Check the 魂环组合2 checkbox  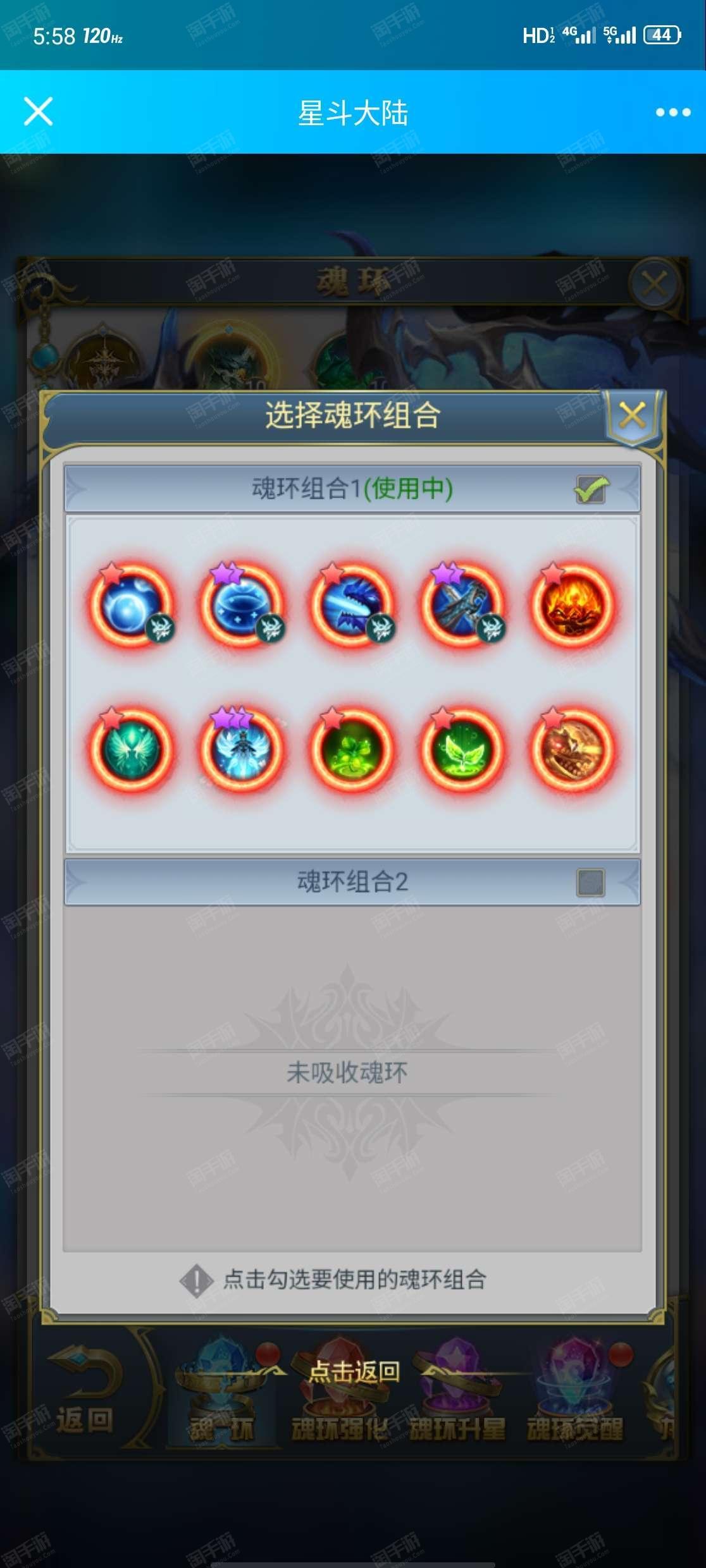click(x=590, y=882)
